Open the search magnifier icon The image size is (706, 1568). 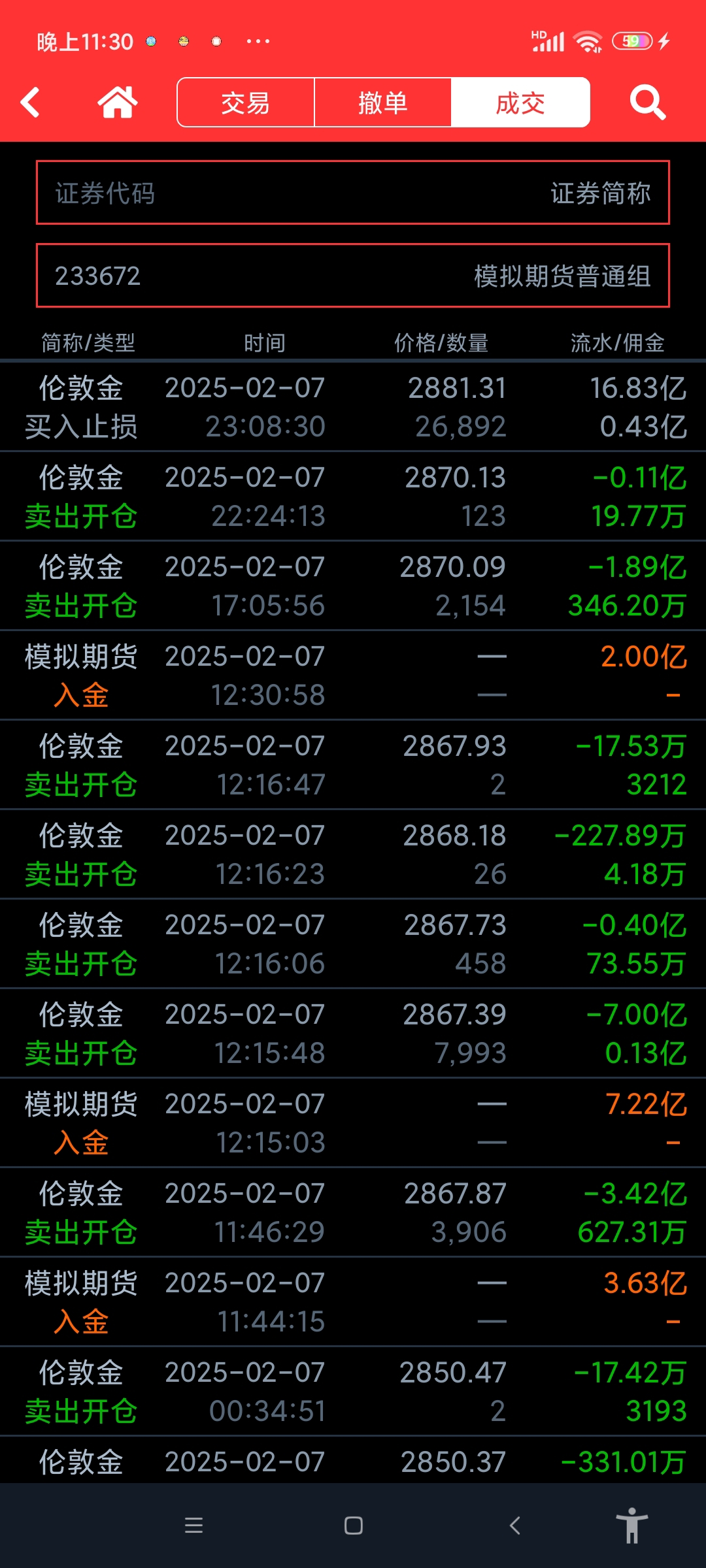coord(648,103)
